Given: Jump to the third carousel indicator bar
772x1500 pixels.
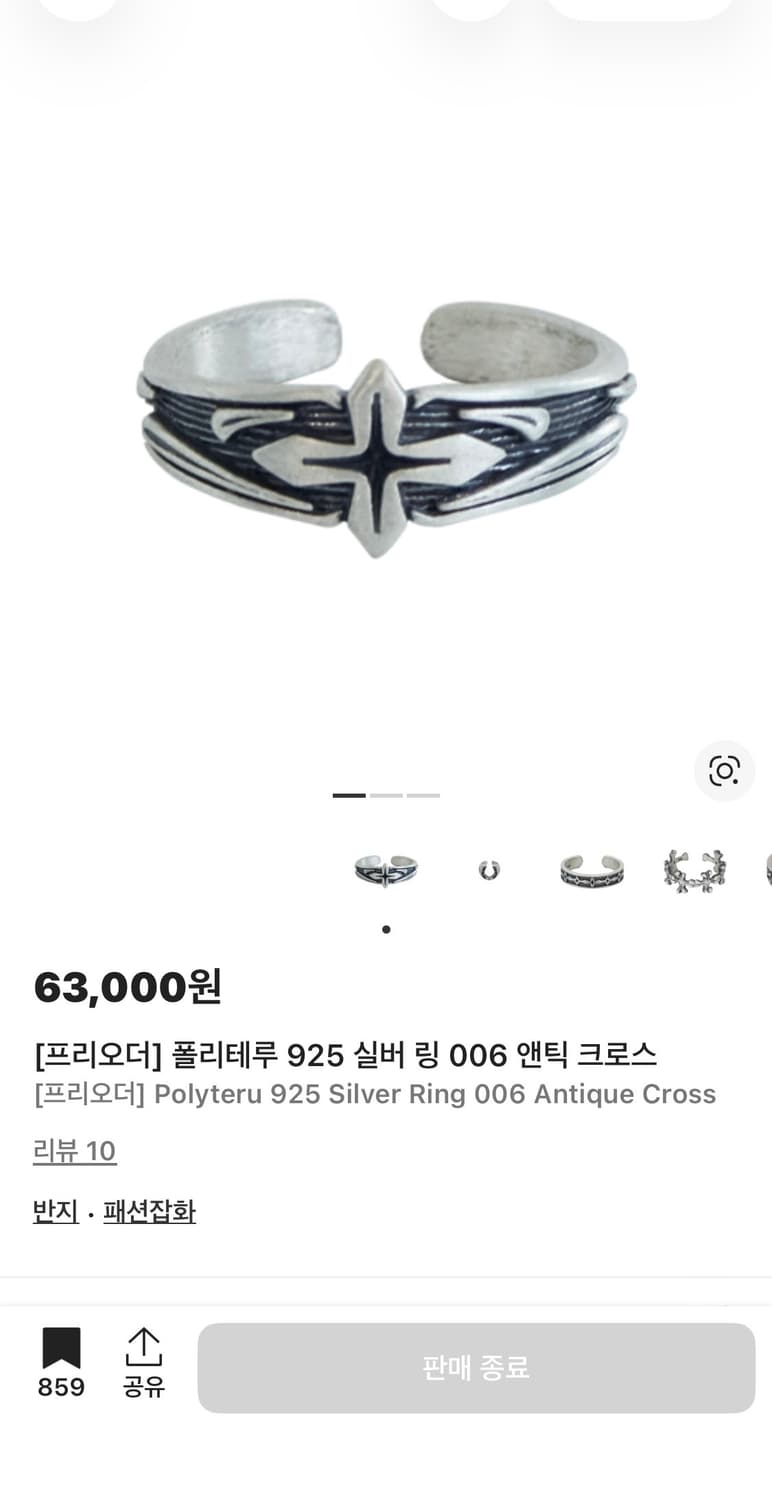Looking at the screenshot, I should 426,795.
